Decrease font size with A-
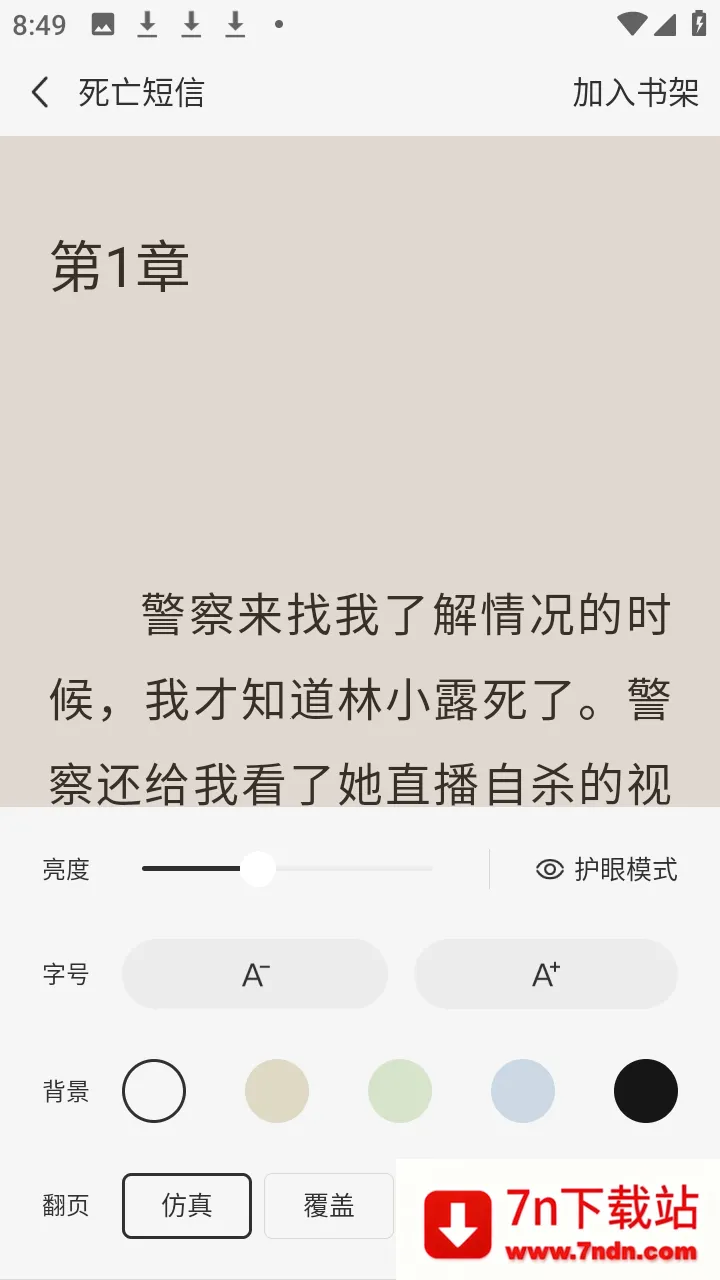Screen dimensions: 720x1280 click(x=255, y=974)
